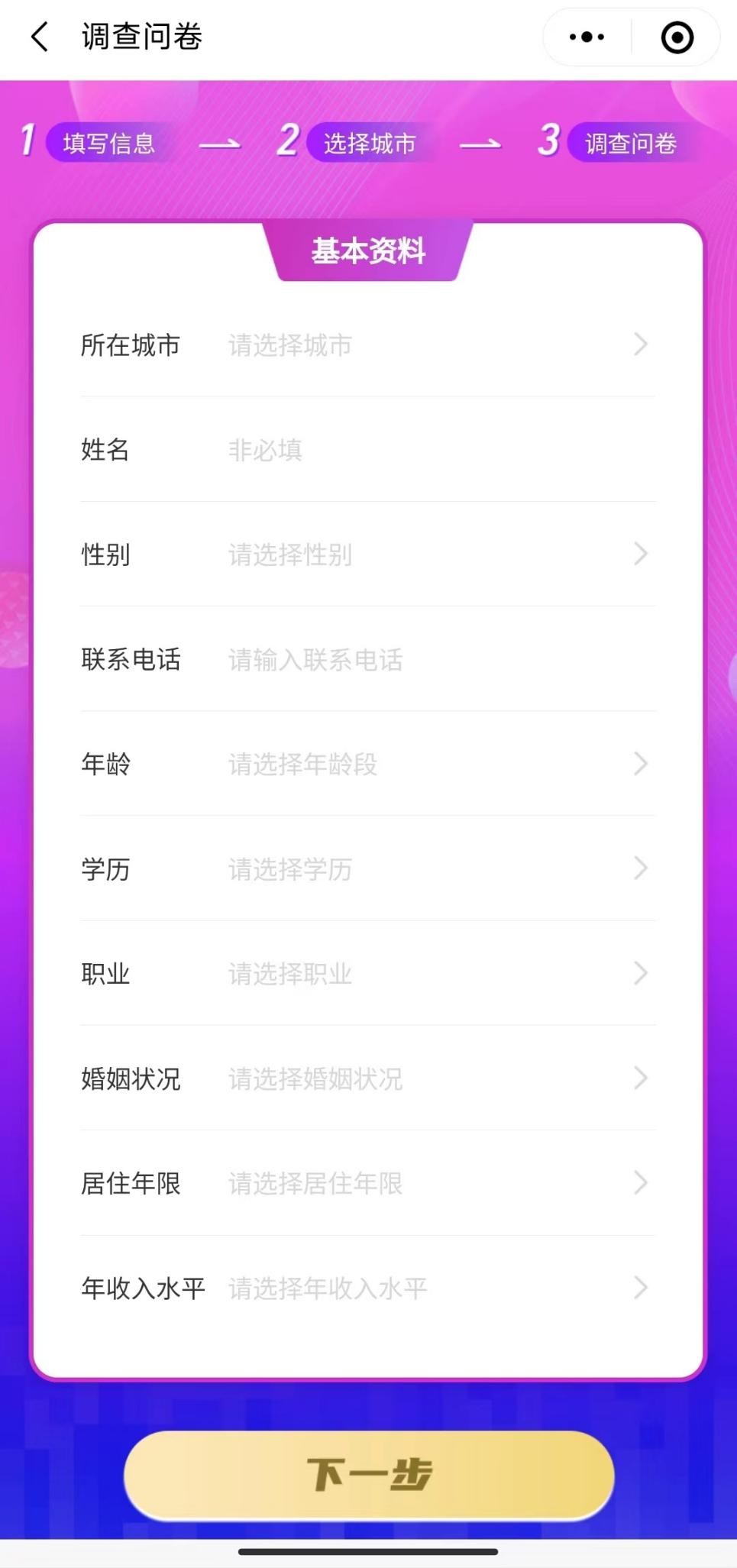Pick 居住年限 years of residence
Screen dimensions: 737x1568
click(435, 1183)
